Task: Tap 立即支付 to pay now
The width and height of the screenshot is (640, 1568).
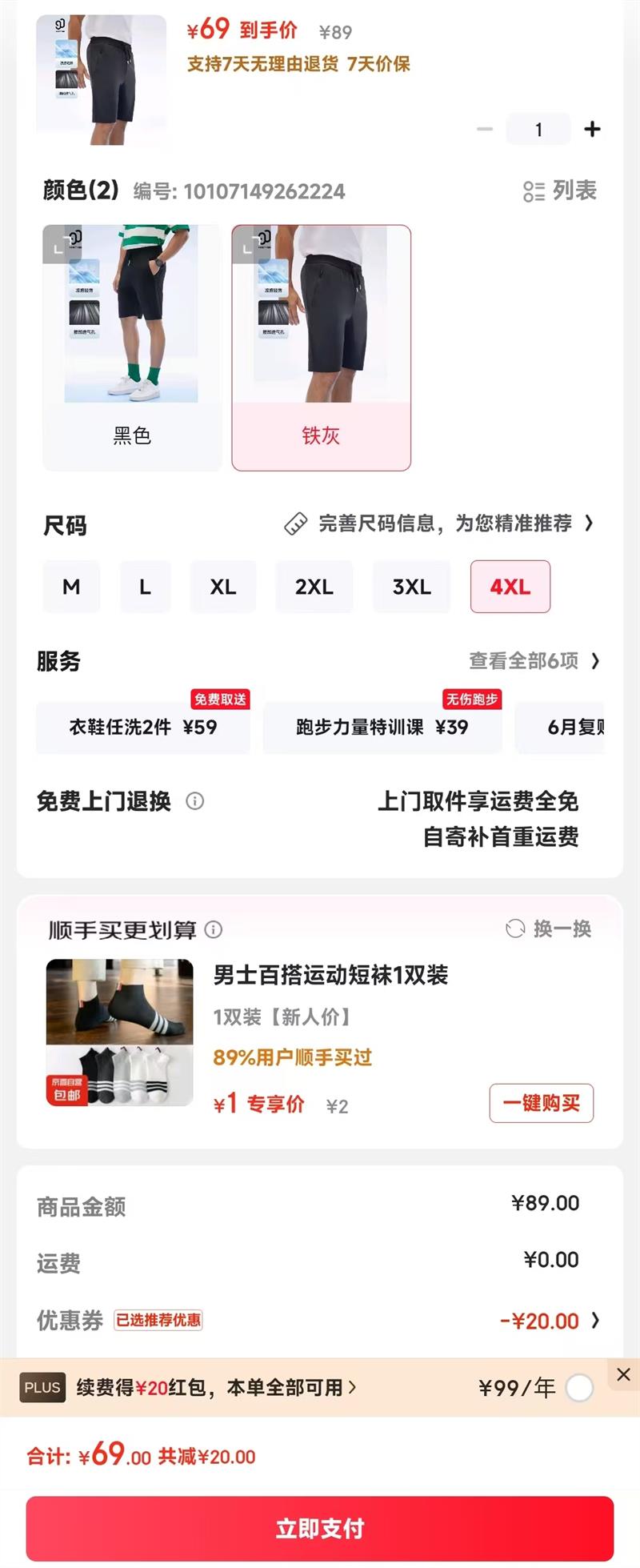Action: [320, 1528]
